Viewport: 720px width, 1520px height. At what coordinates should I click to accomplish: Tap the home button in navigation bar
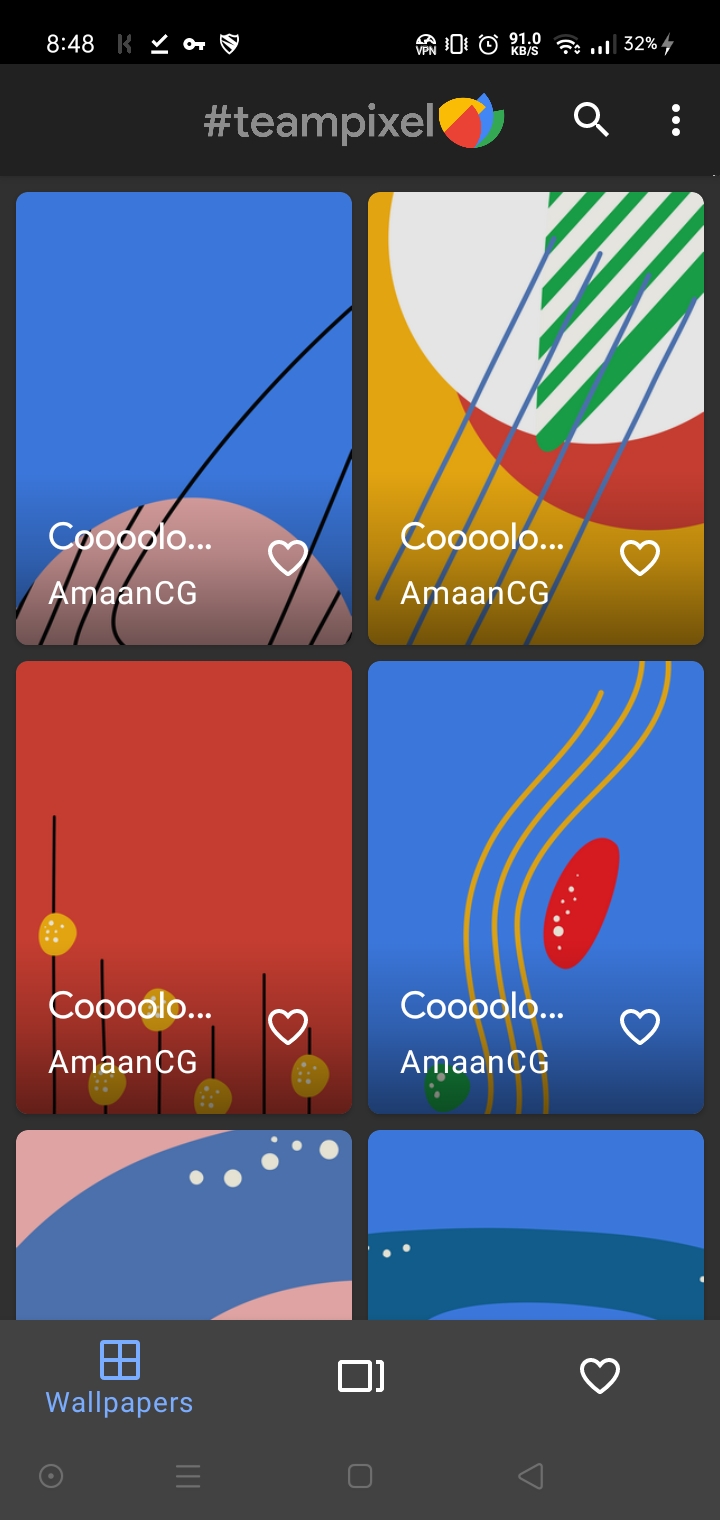tap(359, 1476)
